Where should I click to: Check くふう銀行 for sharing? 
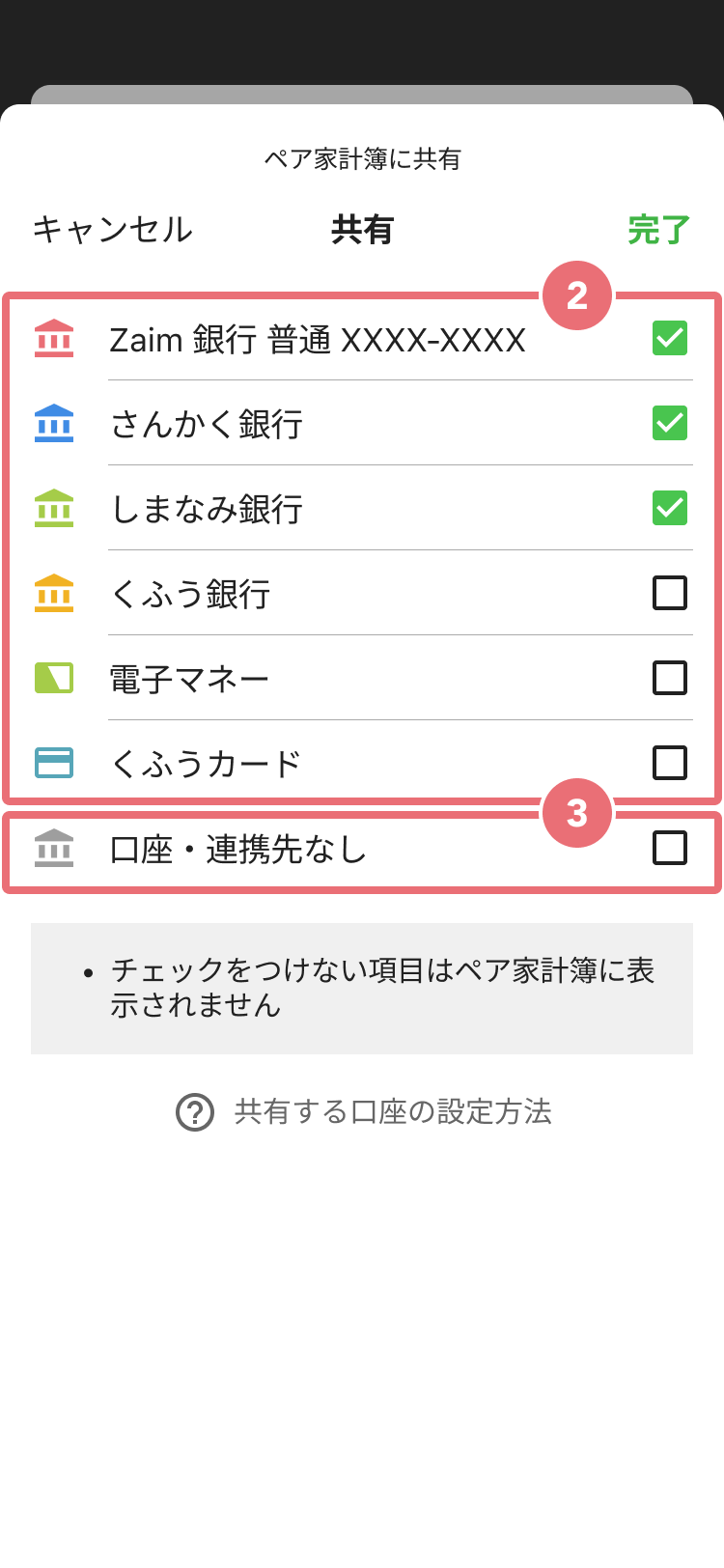(x=670, y=593)
